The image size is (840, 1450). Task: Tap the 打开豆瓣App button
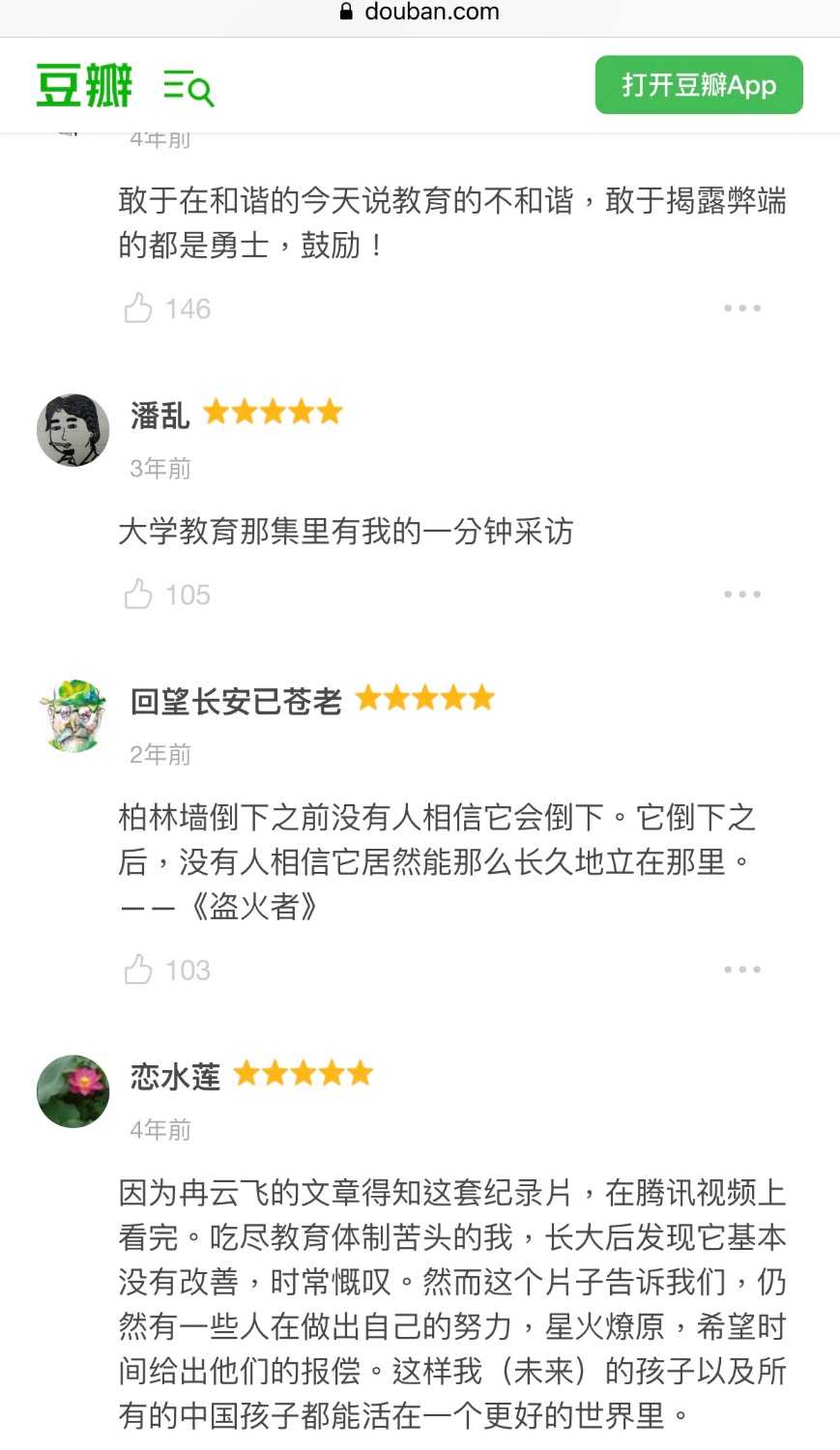(x=699, y=85)
